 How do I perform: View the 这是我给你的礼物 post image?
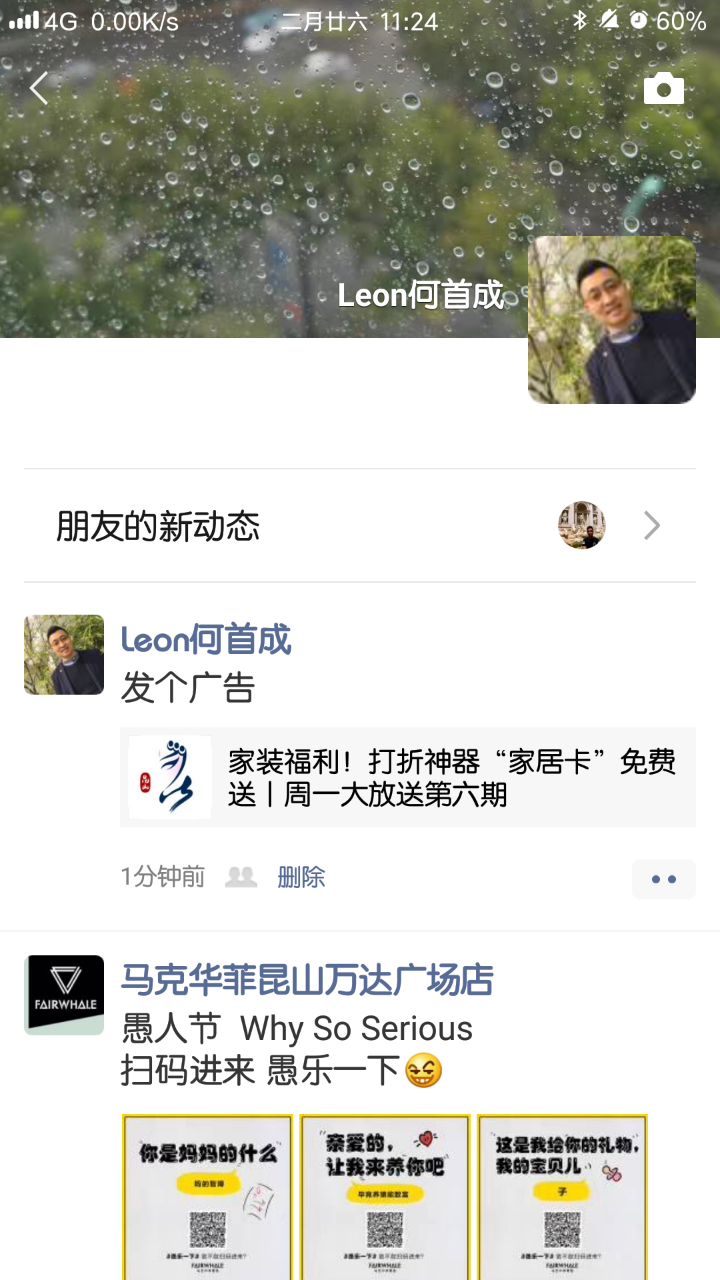562,1197
